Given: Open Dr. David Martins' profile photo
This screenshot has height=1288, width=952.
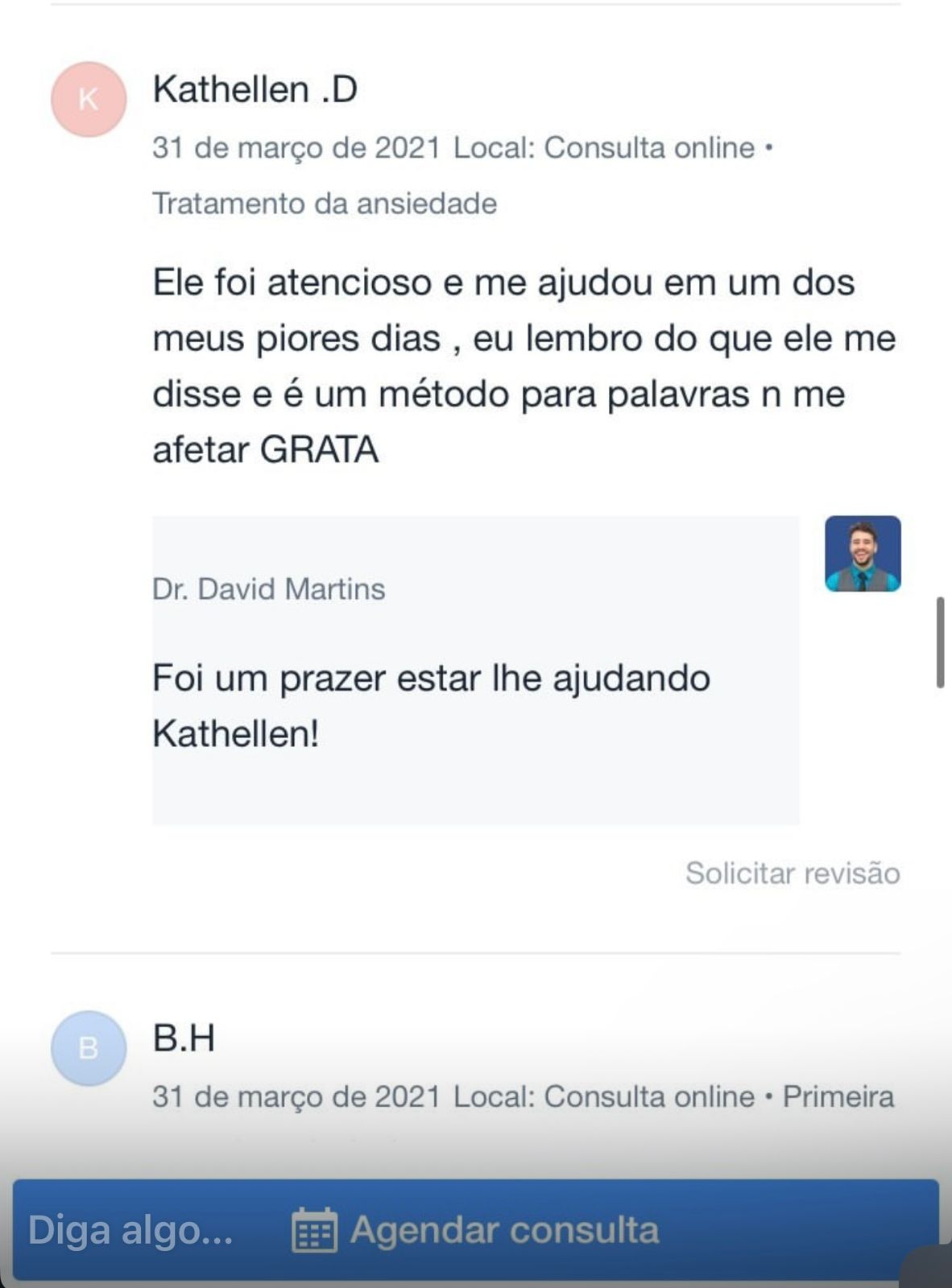Looking at the screenshot, I should (862, 554).
